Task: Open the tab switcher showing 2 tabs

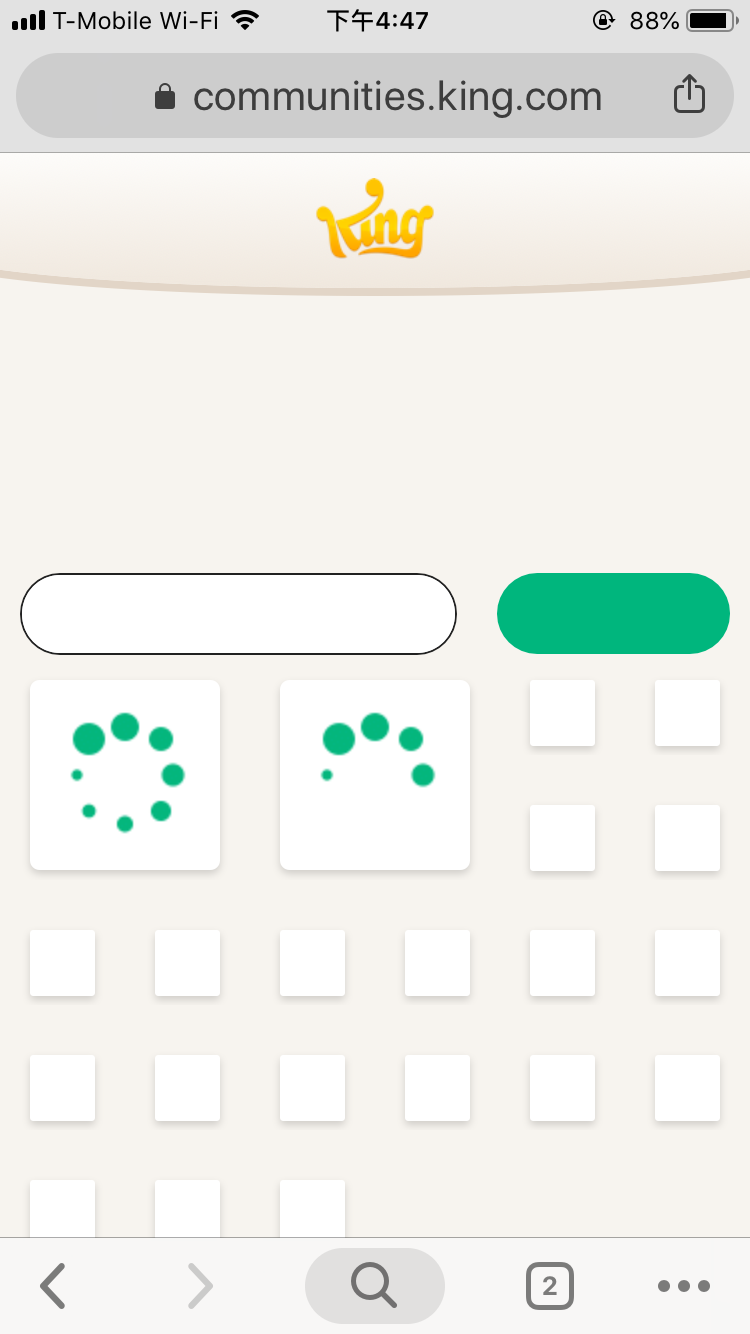Action: (x=549, y=1286)
